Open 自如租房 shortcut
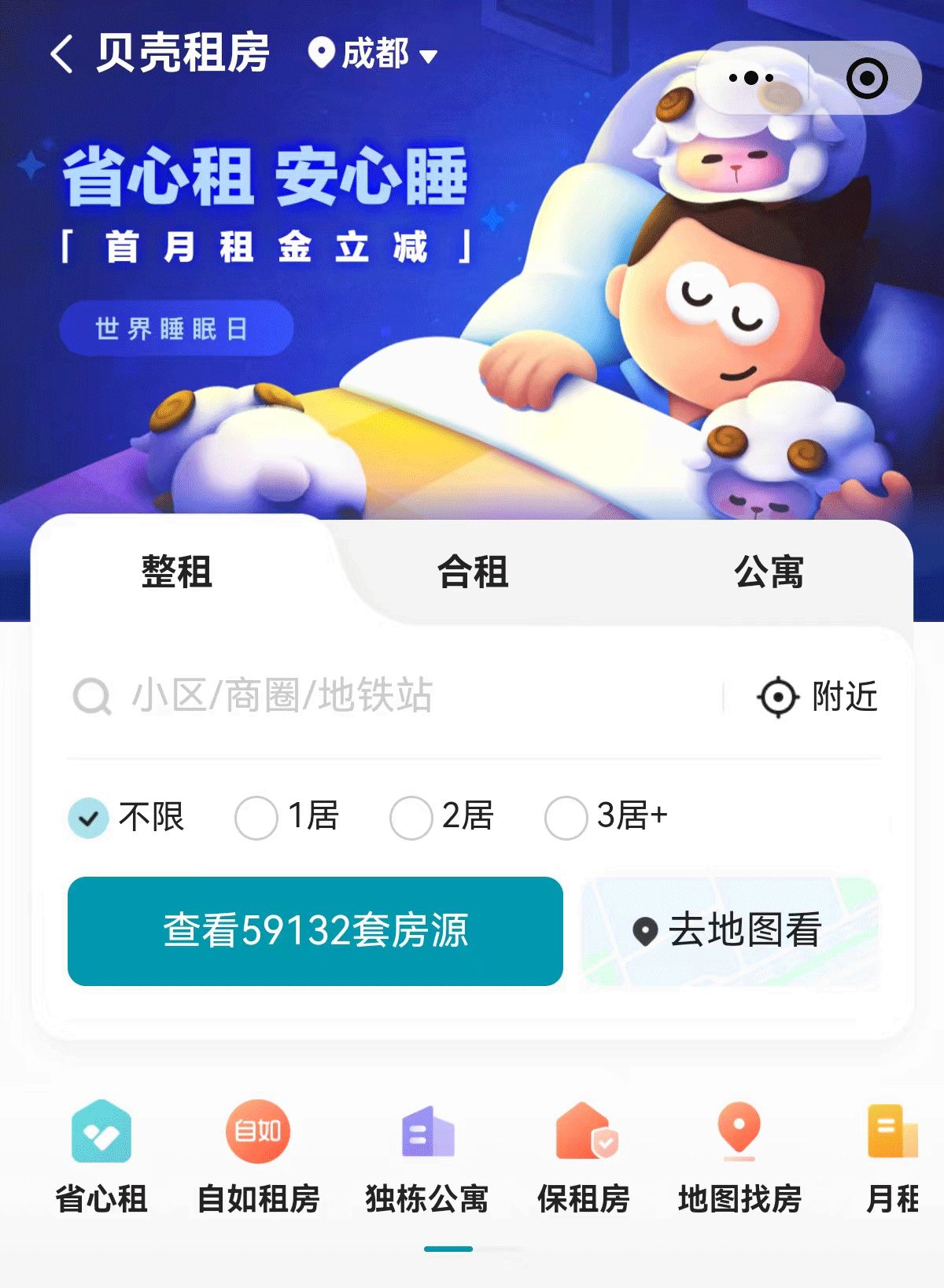This screenshot has height=1288, width=944. click(x=258, y=1156)
